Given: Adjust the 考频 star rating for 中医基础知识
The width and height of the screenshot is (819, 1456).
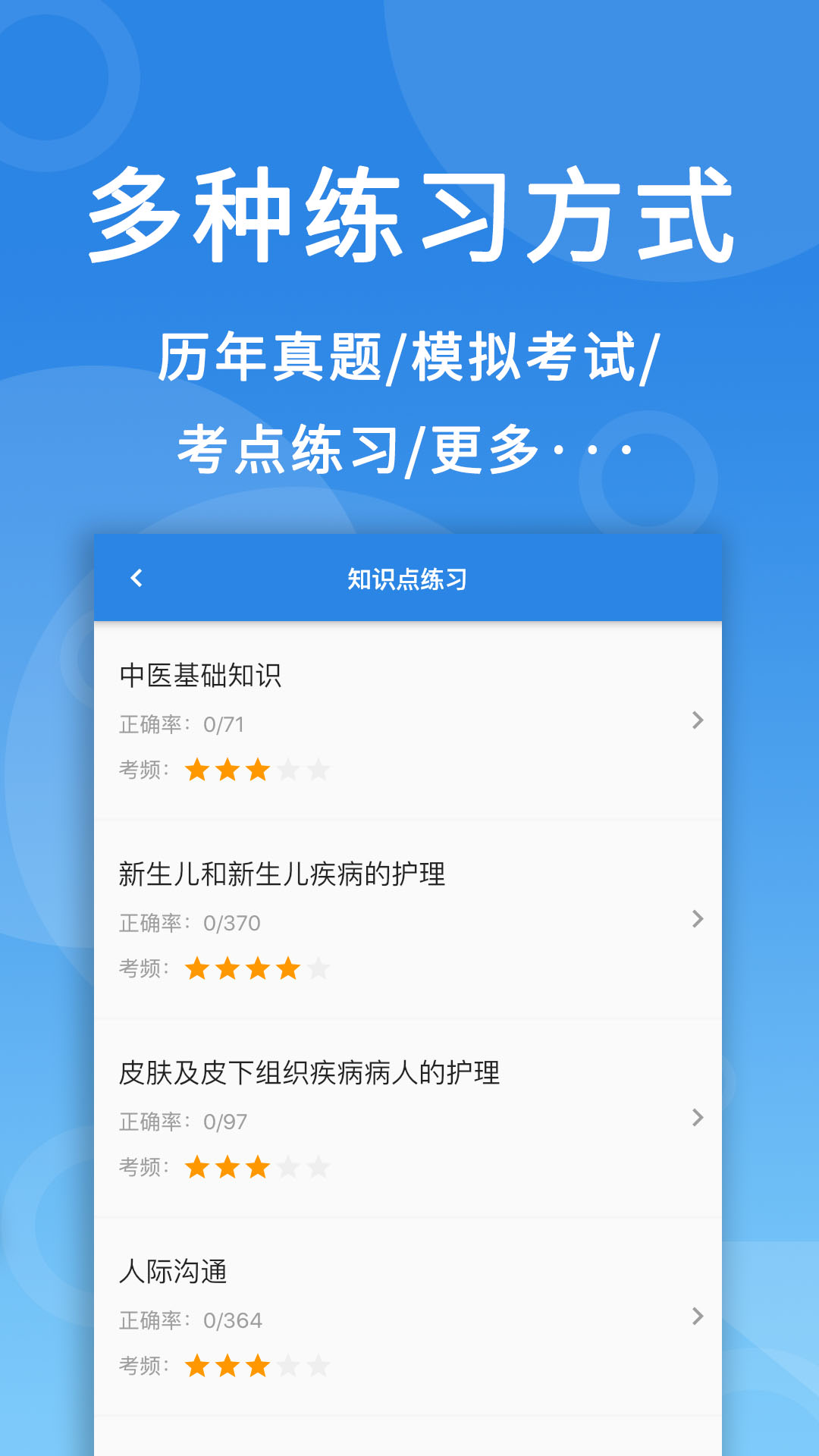Looking at the screenshot, I should coord(258,769).
